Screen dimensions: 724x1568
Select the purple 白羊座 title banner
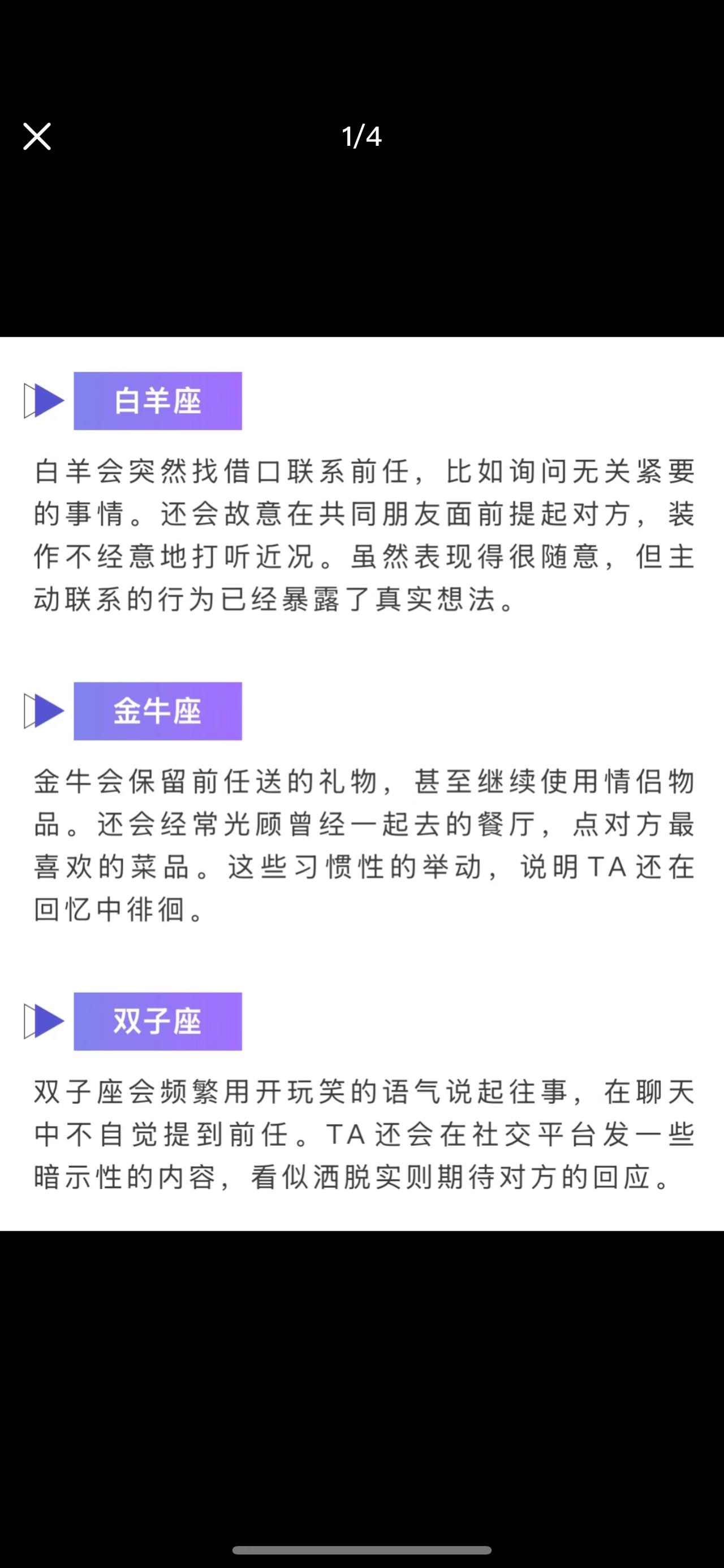[157, 401]
